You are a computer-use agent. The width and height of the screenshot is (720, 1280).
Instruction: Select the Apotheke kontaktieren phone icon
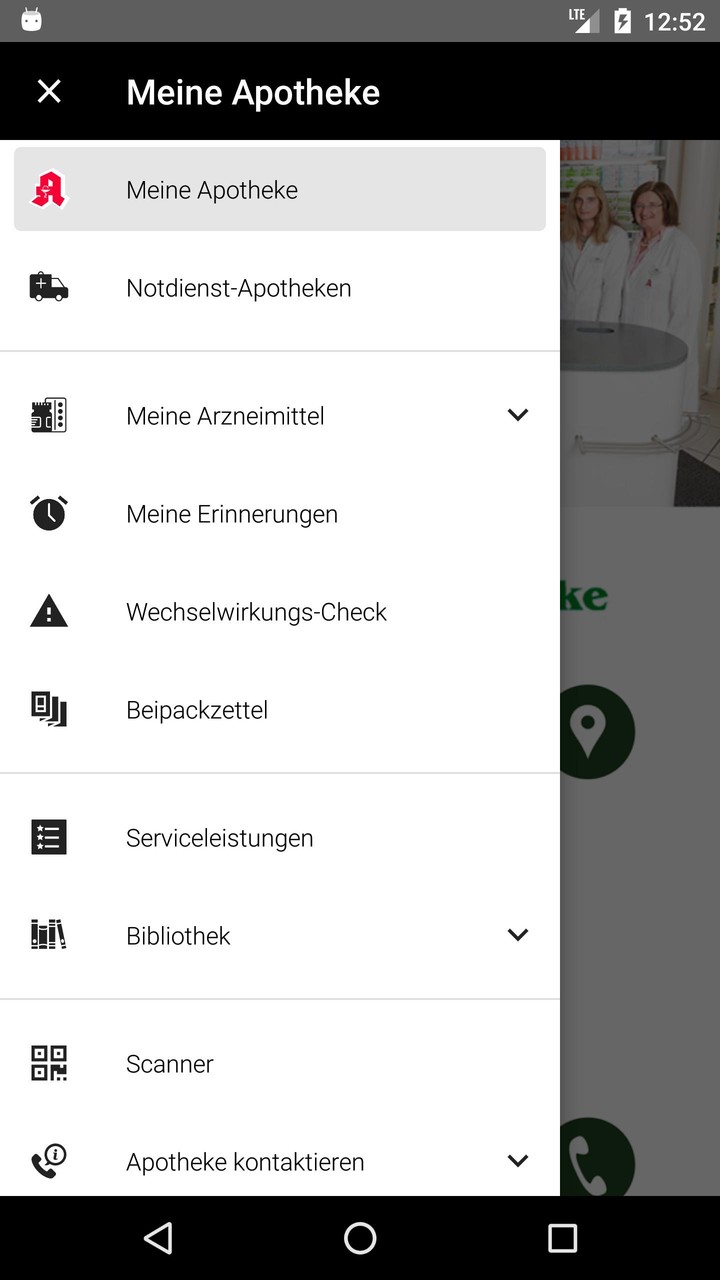tap(48, 1160)
